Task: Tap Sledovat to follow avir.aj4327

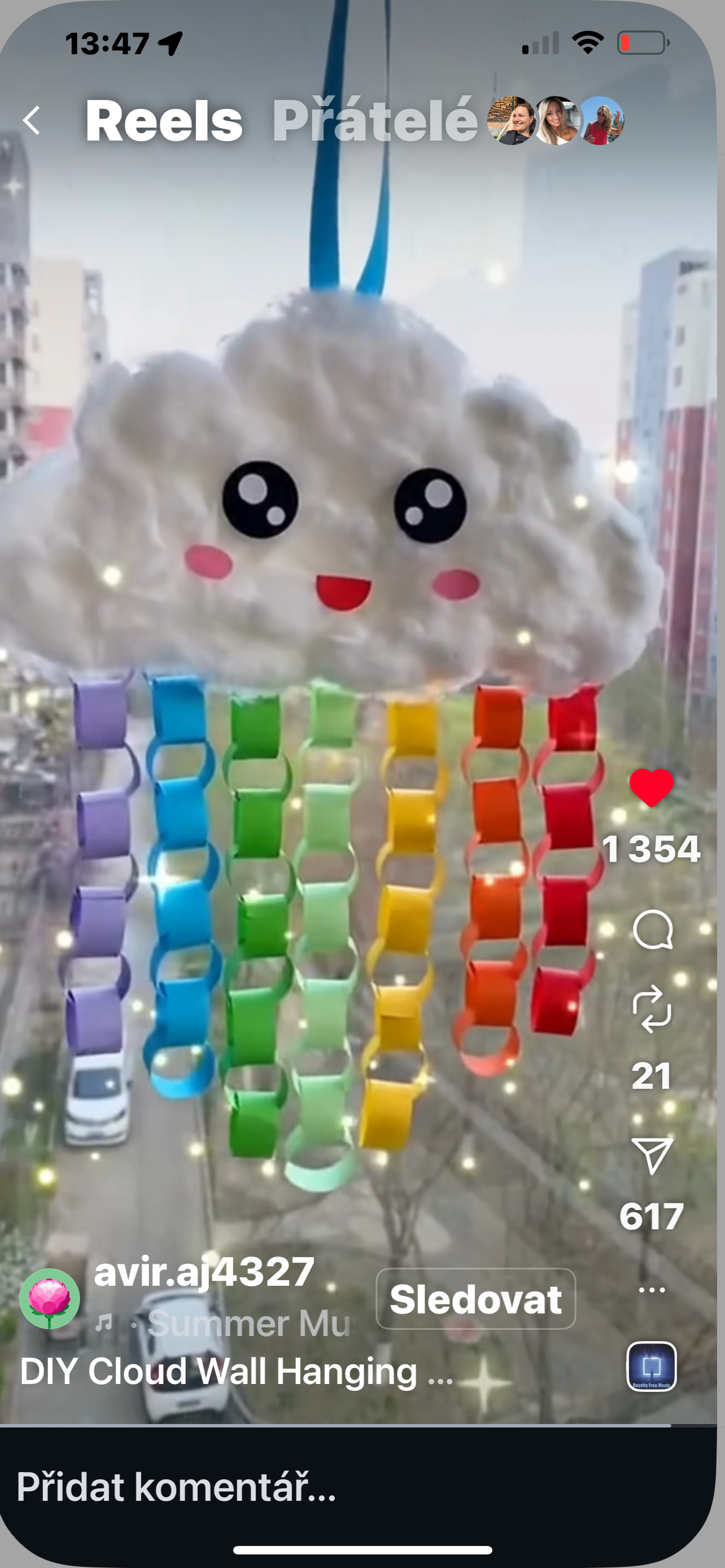Action: coord(475,1299)
